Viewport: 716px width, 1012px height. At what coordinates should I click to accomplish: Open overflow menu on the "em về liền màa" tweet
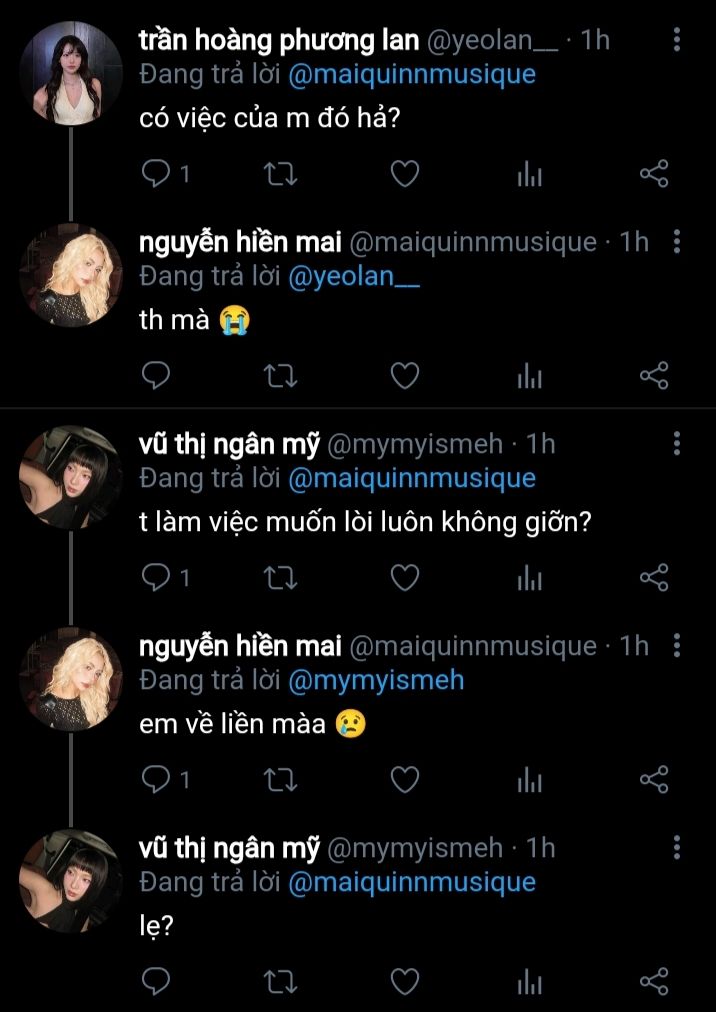coord(677,646)
